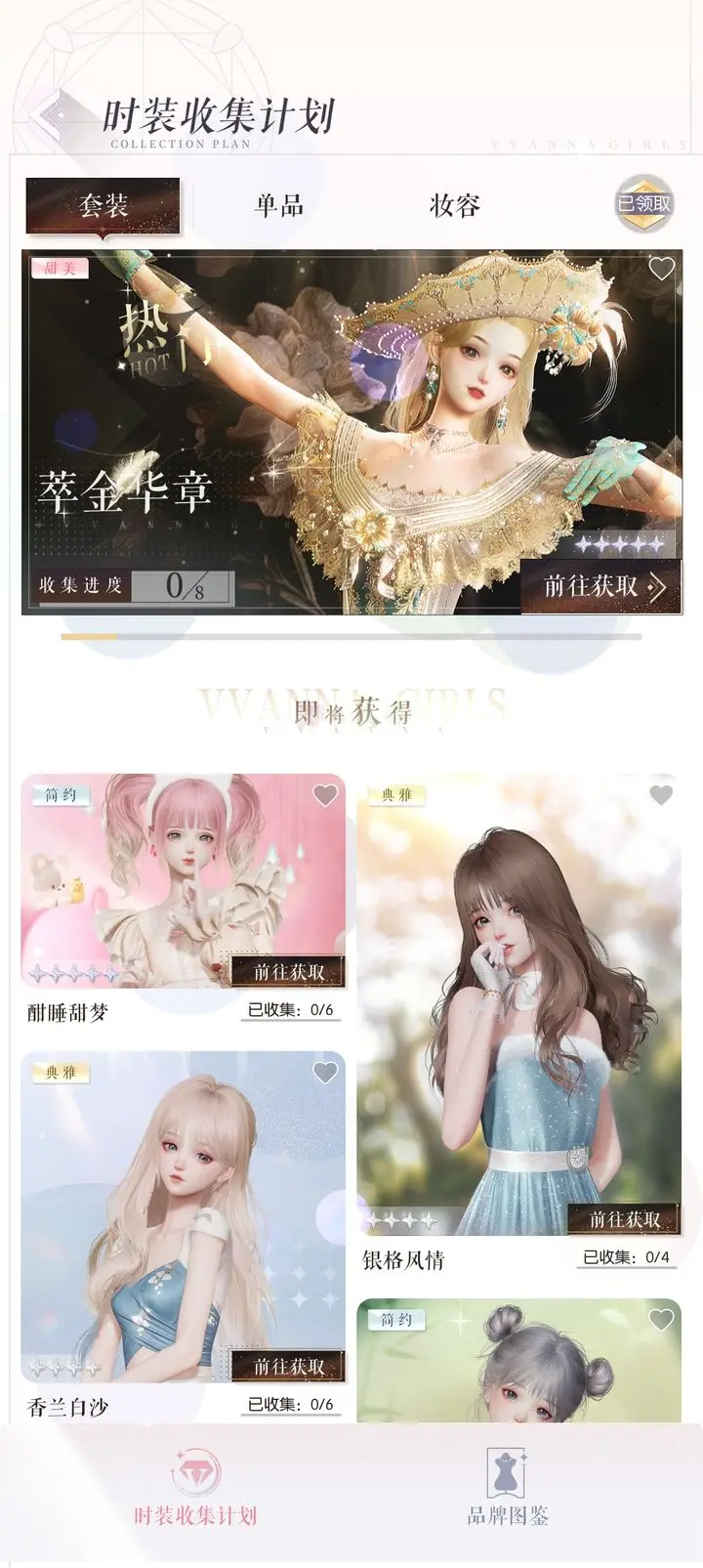703x1568 pixels.
Task: Switch to the 妆容 tab
Action: coord(455,205)
